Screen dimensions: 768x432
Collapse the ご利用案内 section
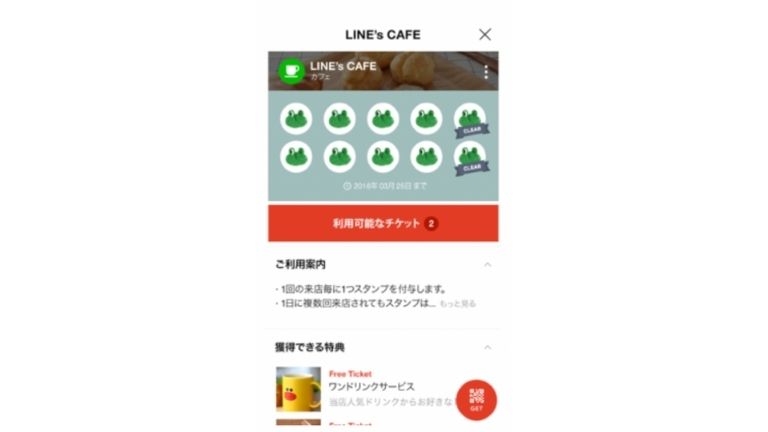point(487,265)
